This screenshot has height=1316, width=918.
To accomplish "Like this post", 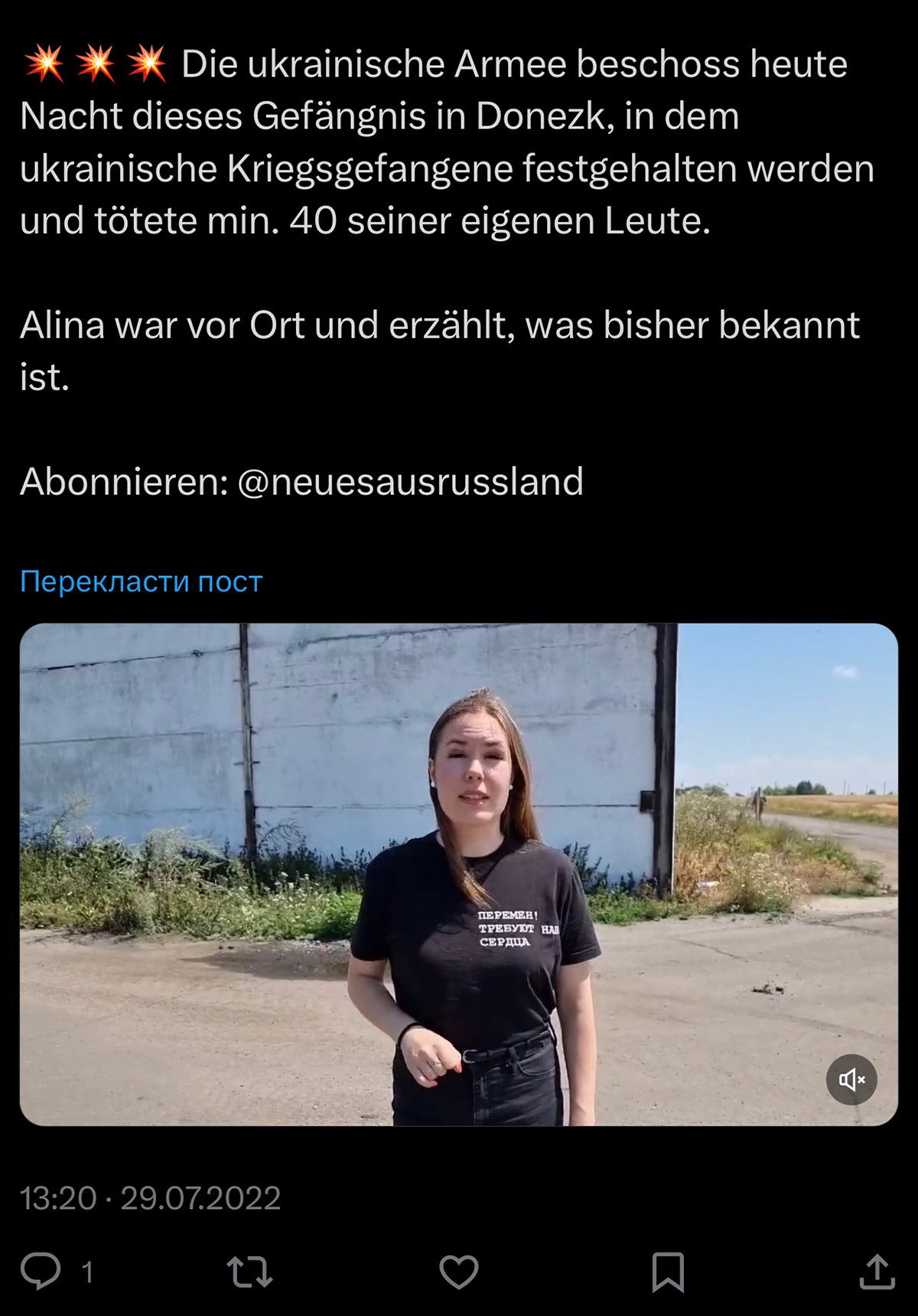I will click(x=458, y=1272).
